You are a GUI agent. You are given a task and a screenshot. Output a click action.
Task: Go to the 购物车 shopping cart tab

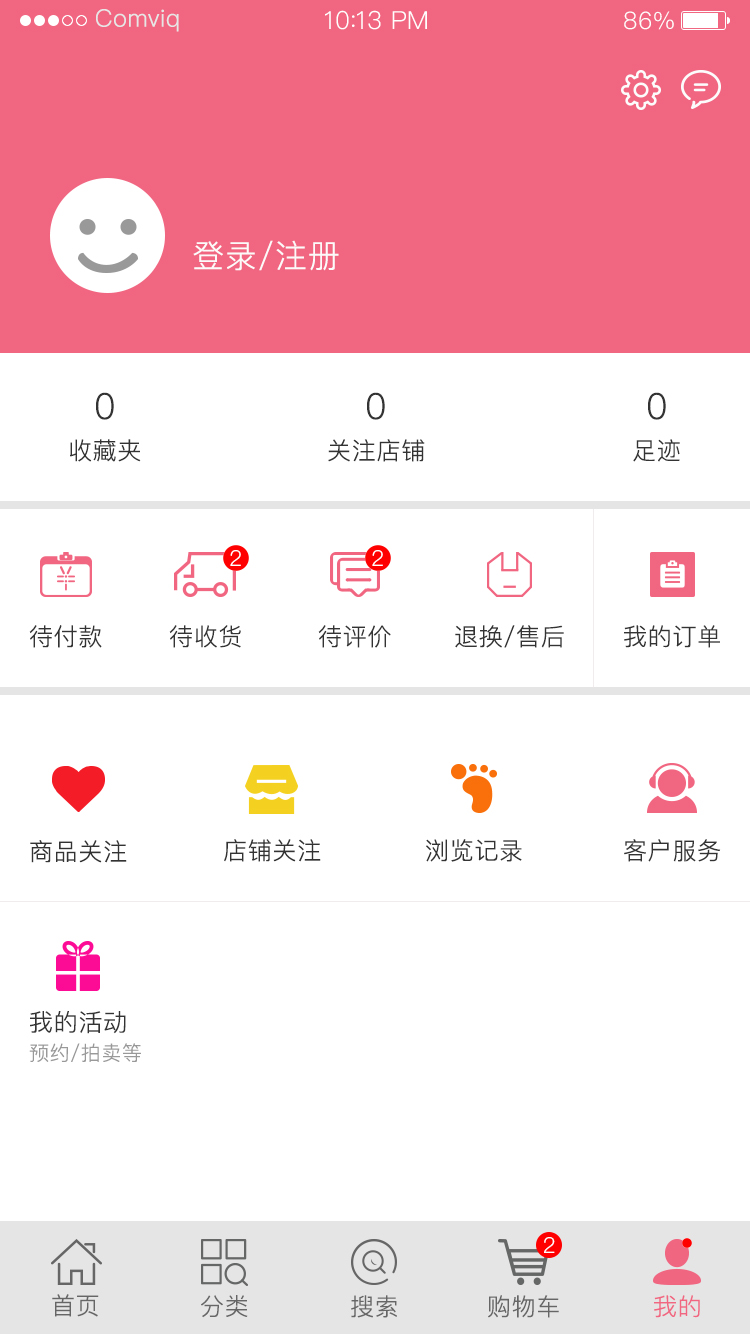[x=524, y=1278]
